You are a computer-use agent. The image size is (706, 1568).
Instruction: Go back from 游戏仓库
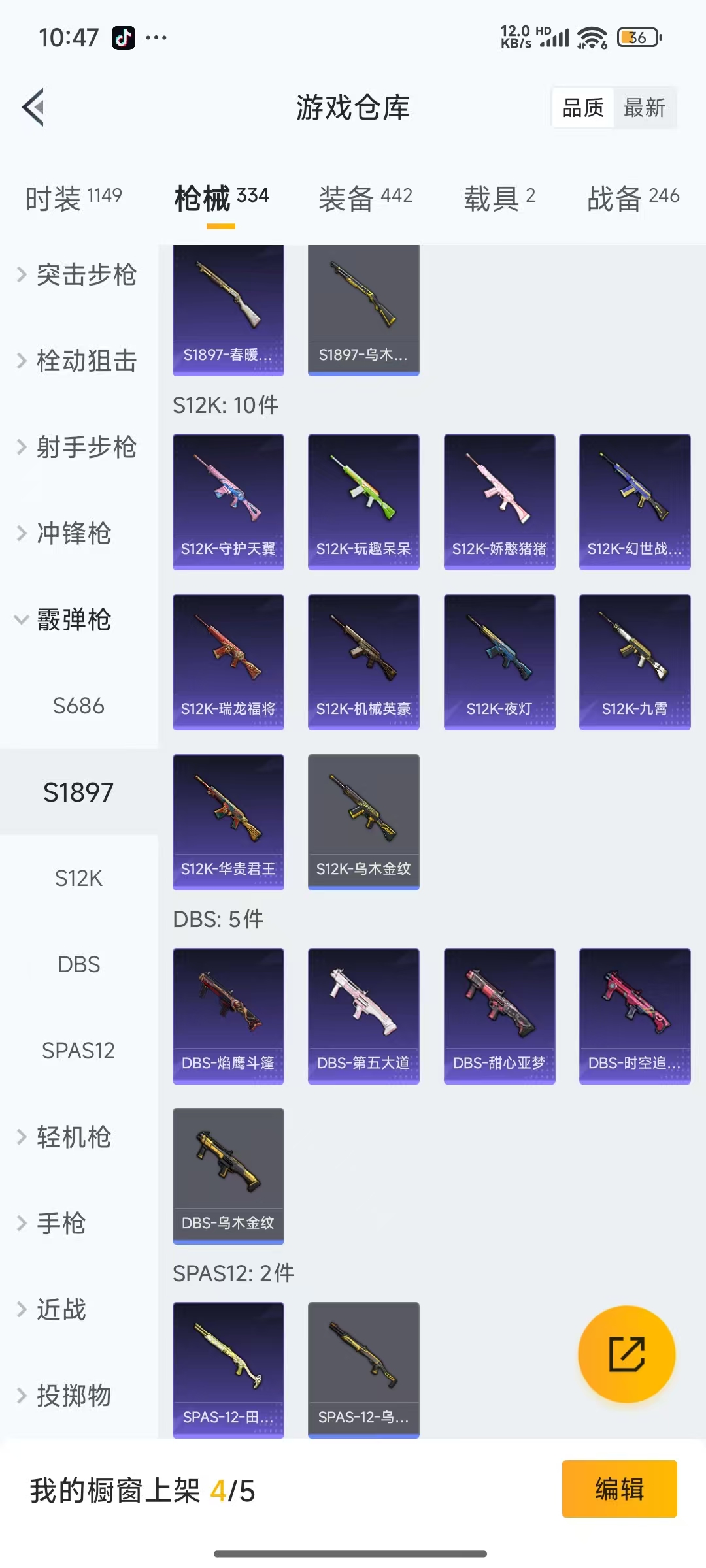[x=34, y=107]
